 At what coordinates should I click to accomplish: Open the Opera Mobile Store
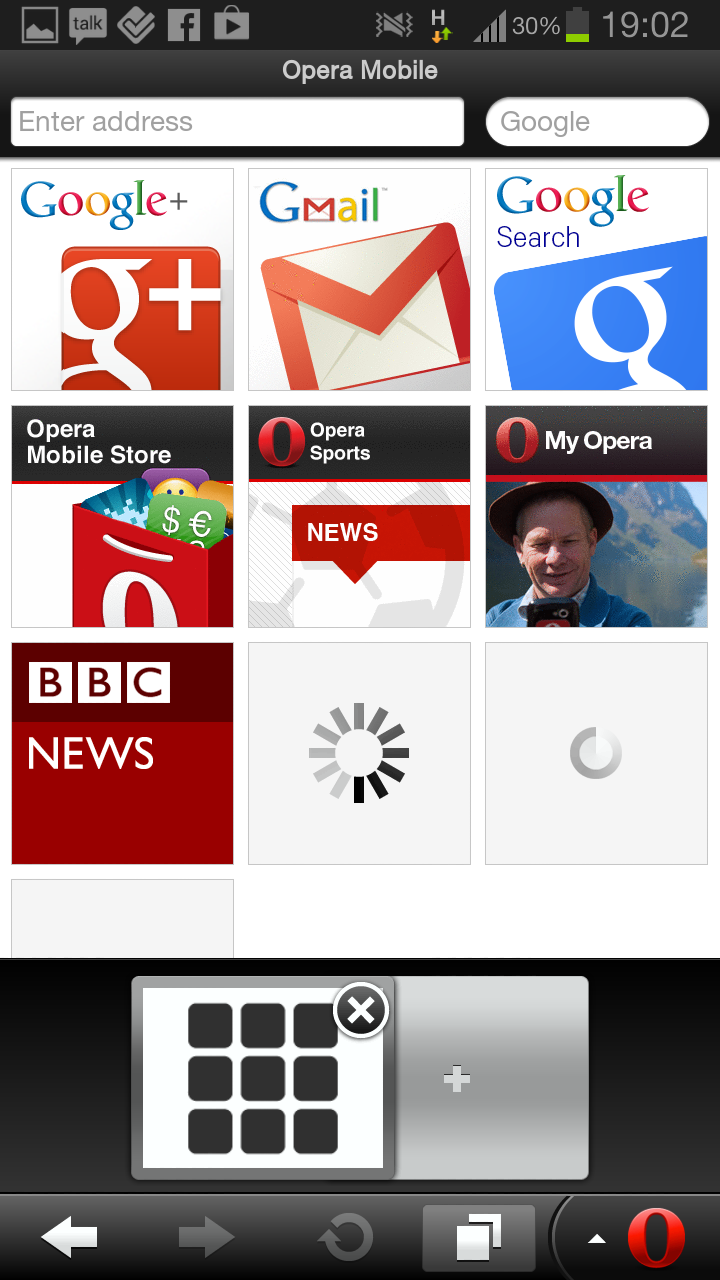tap(122, 516)
